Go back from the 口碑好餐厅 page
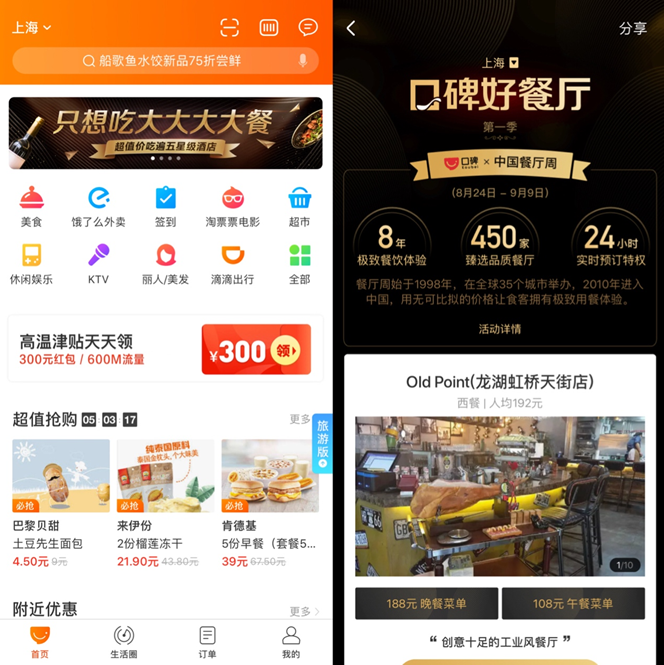The width and height of the screenshot is (664, 665). 351,28
